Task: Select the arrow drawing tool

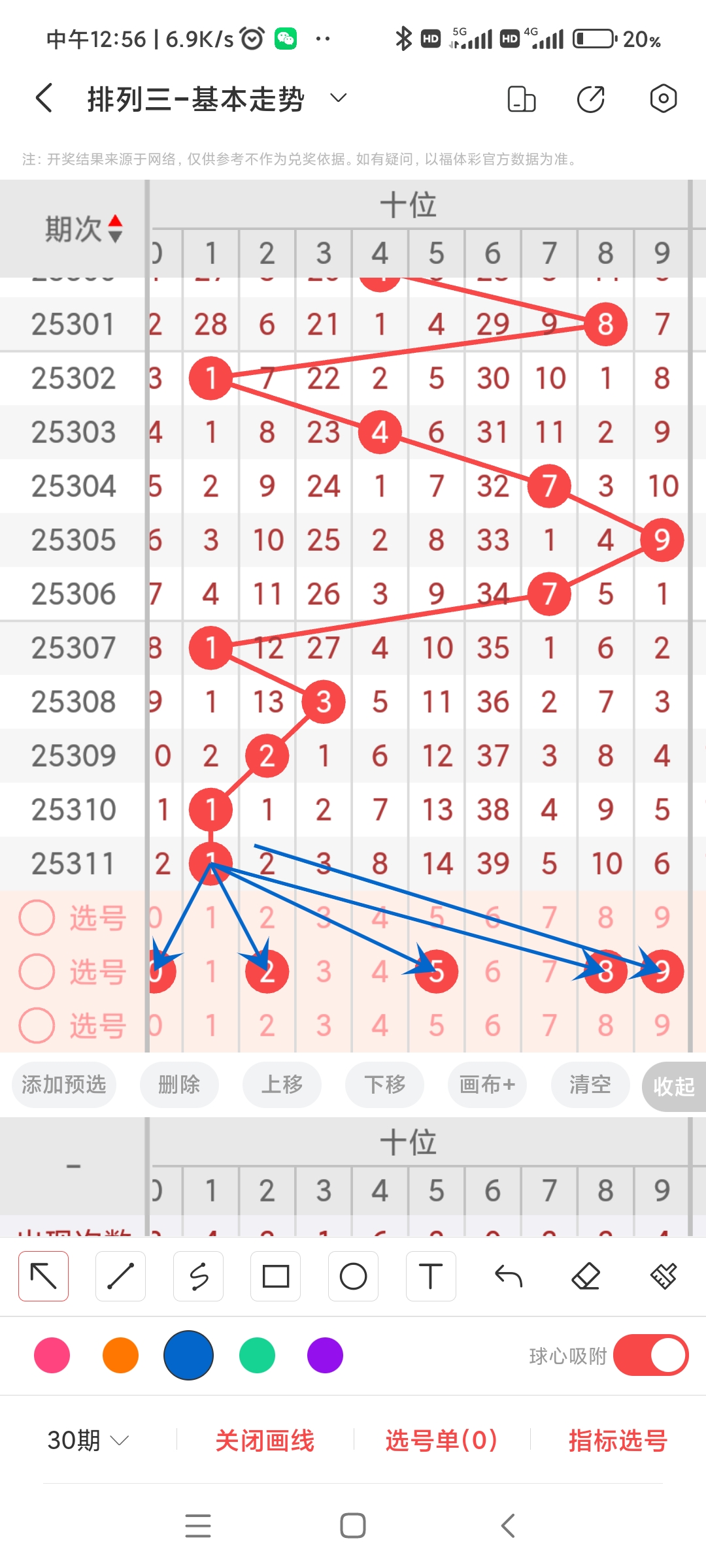Action: click(x=43, y=1275)
